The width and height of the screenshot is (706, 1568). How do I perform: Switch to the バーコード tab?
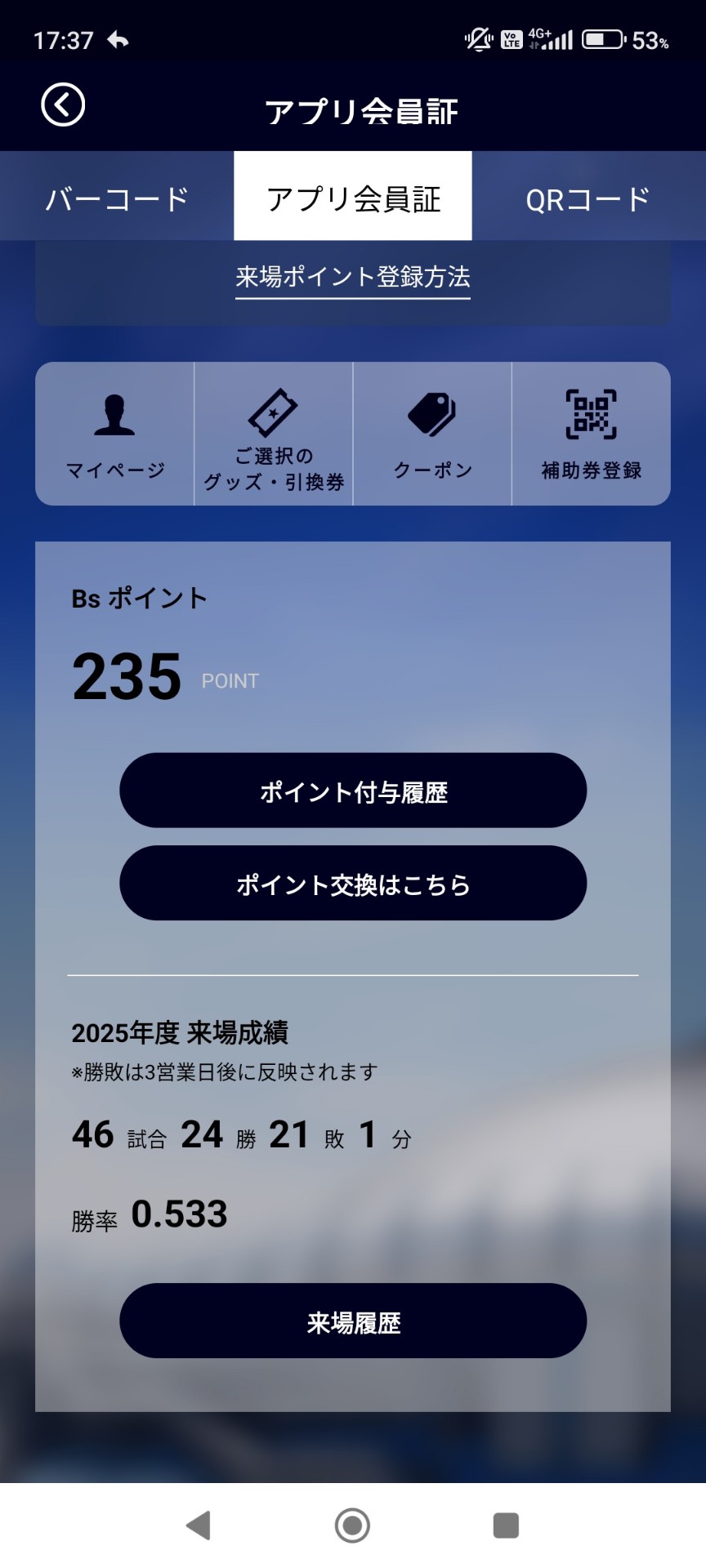pos(117,198)
